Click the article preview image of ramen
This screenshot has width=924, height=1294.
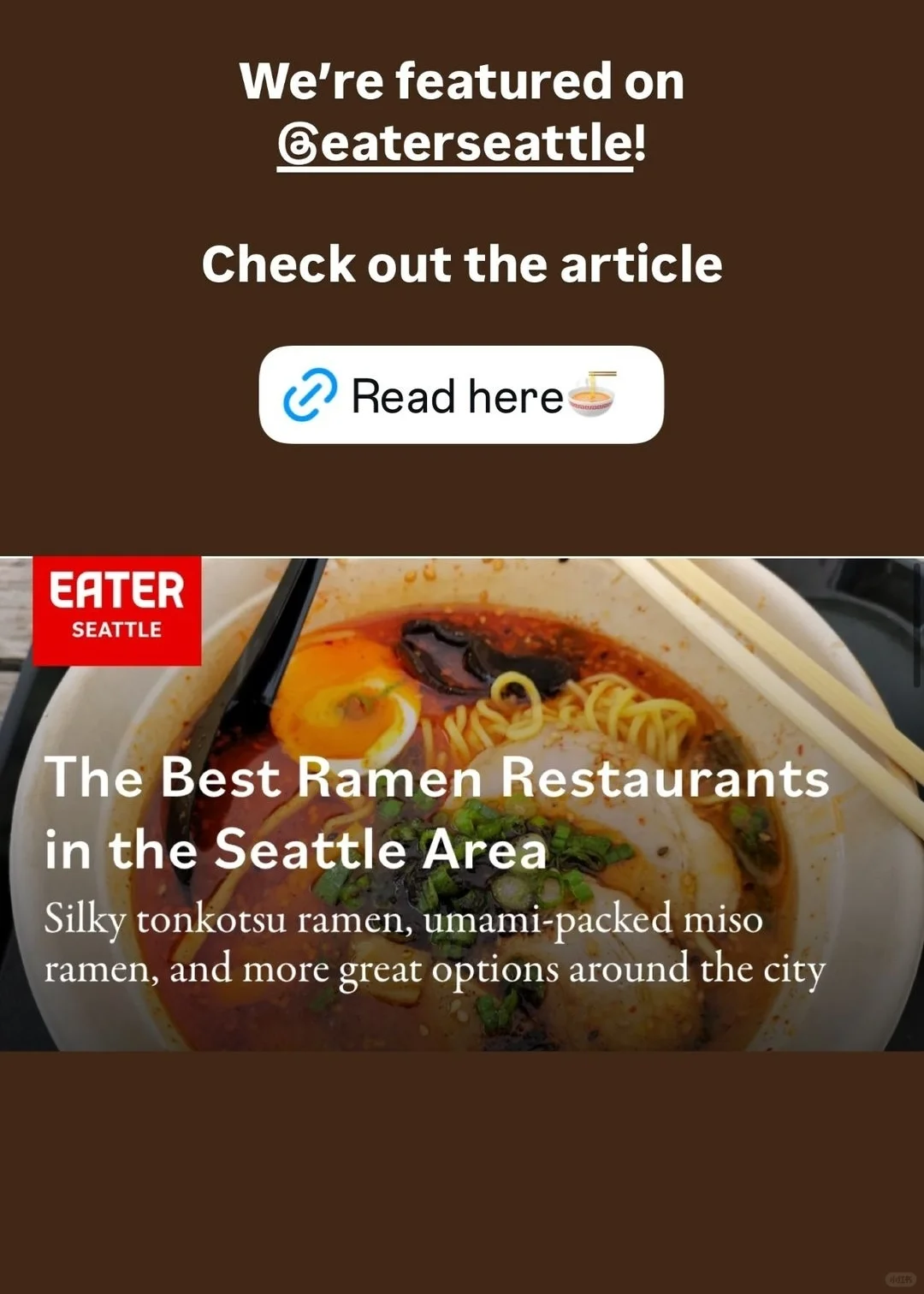click(462, 804)
